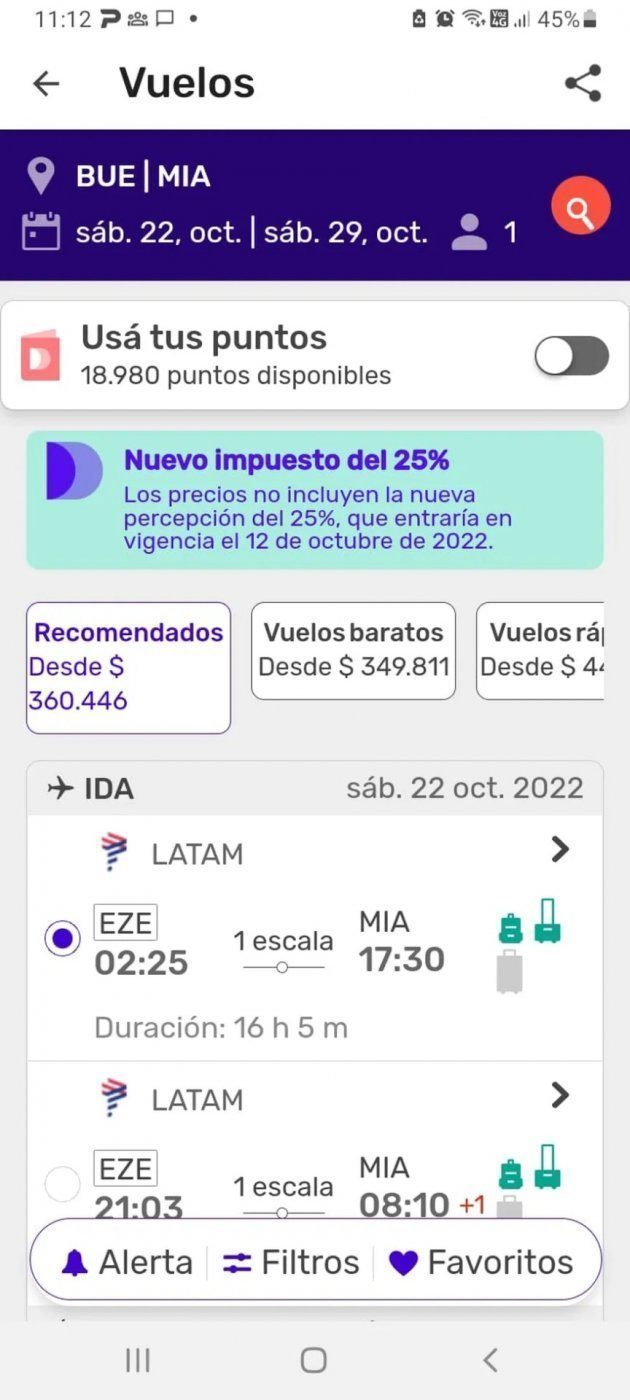This screenshot has height=1400, width=630.
Task: Open Favoritos
Action: 481,1262
